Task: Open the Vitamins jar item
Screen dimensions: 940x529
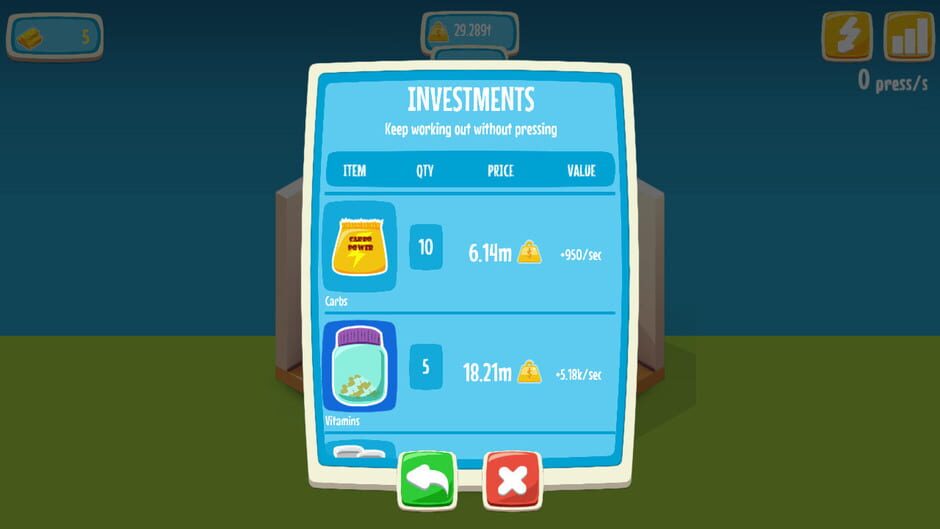Action: click(359, 366)
